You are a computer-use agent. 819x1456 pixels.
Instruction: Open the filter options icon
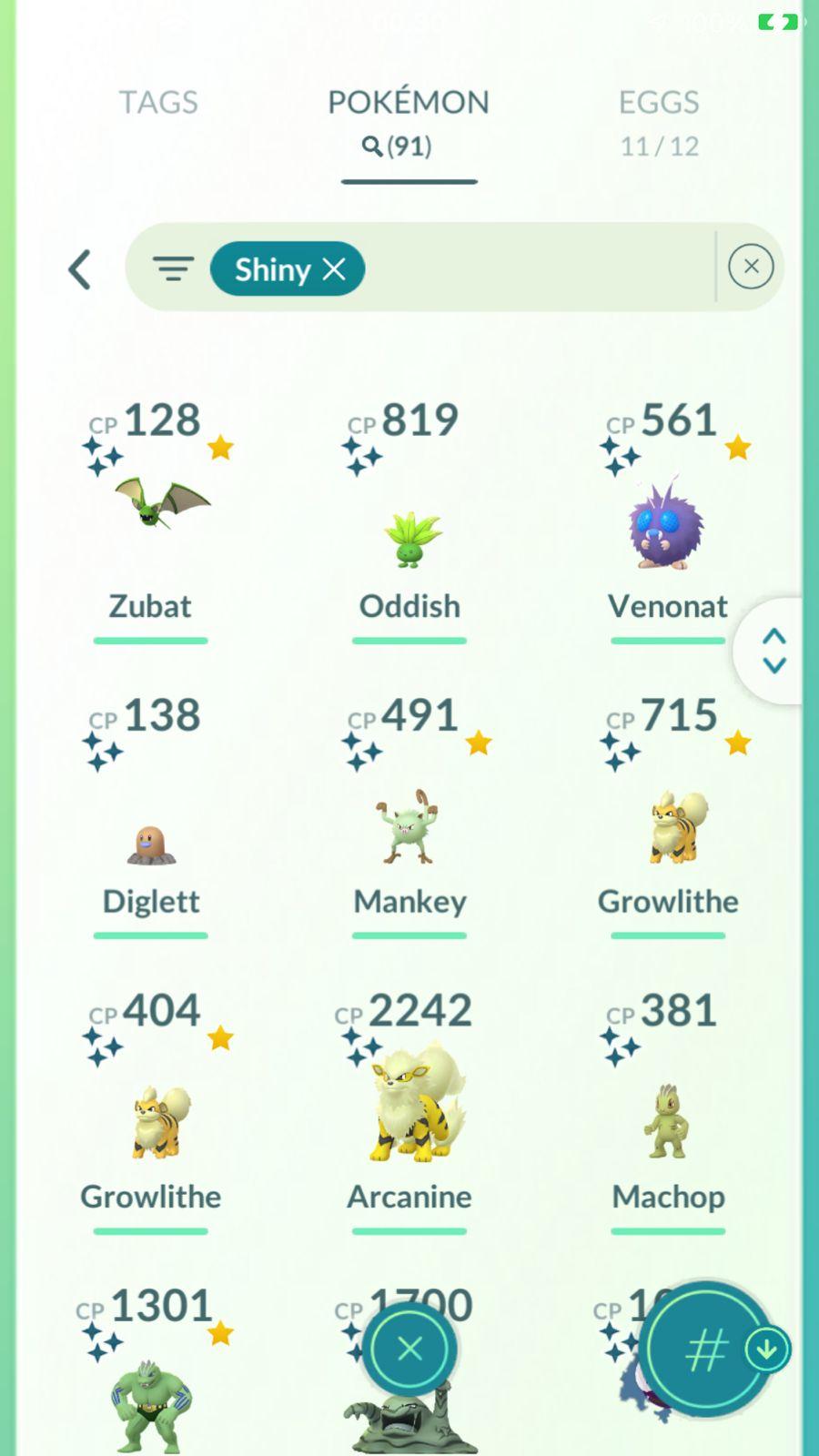(173, 268)
